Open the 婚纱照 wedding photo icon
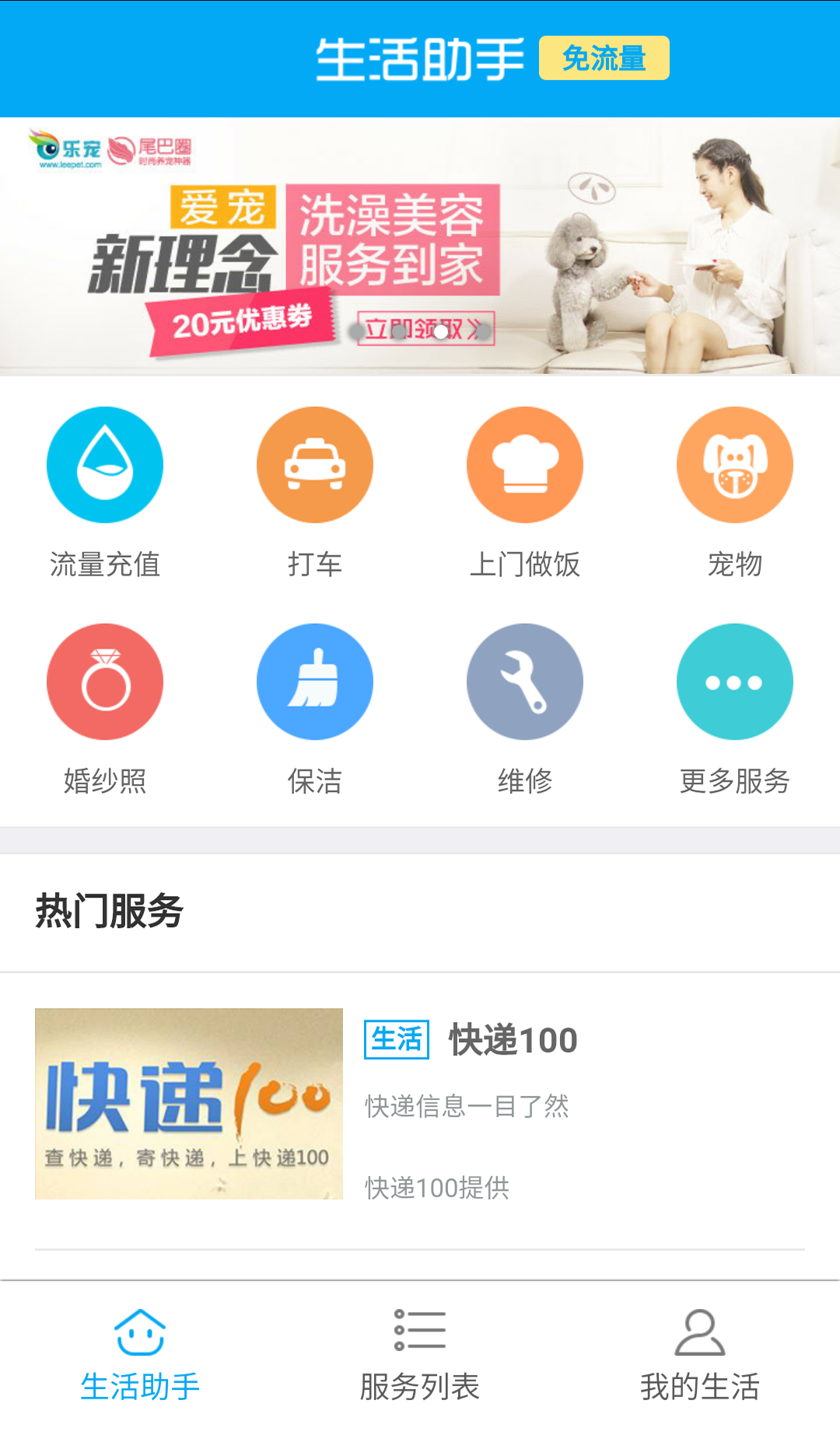Viewport: 840px width, 1435px height. coord(105,681)
